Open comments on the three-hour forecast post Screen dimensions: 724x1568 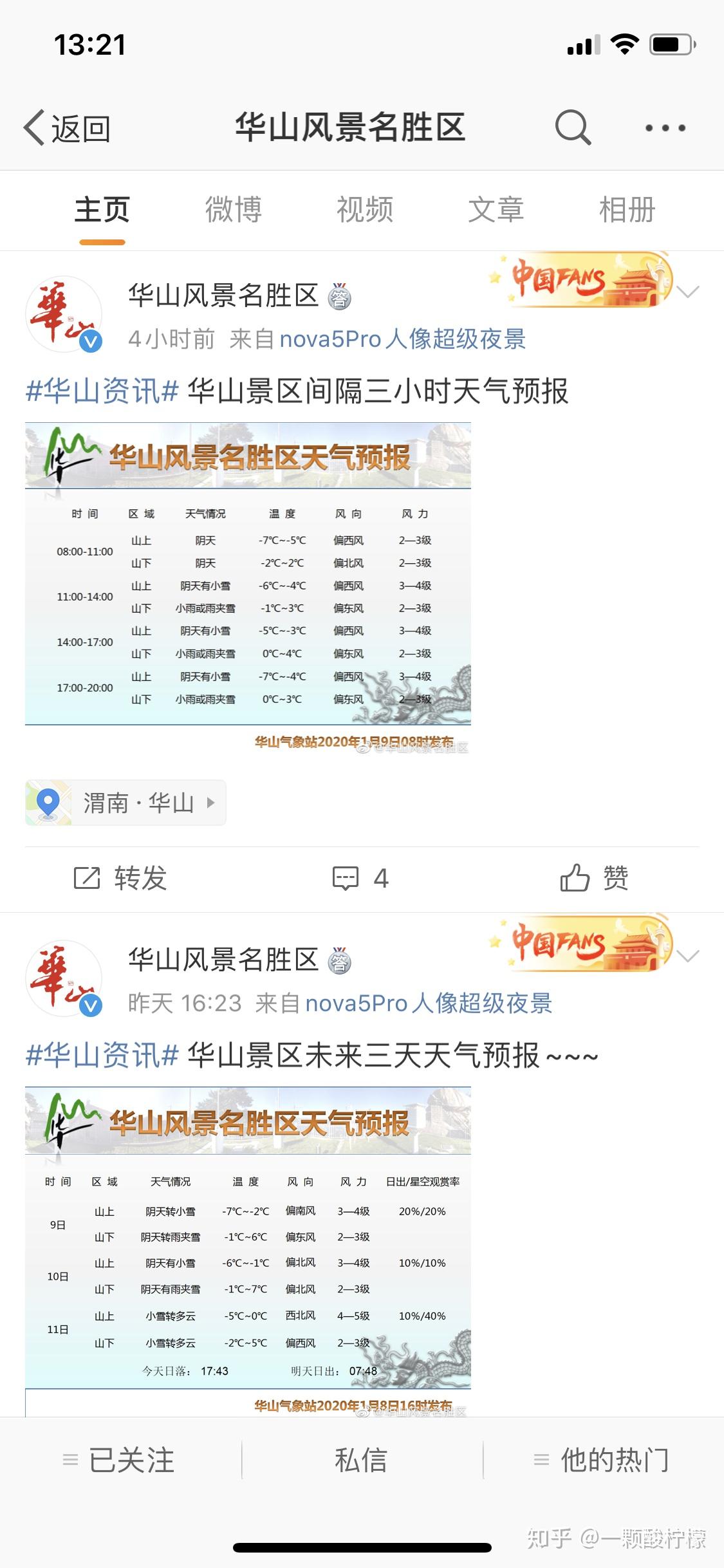361,878
